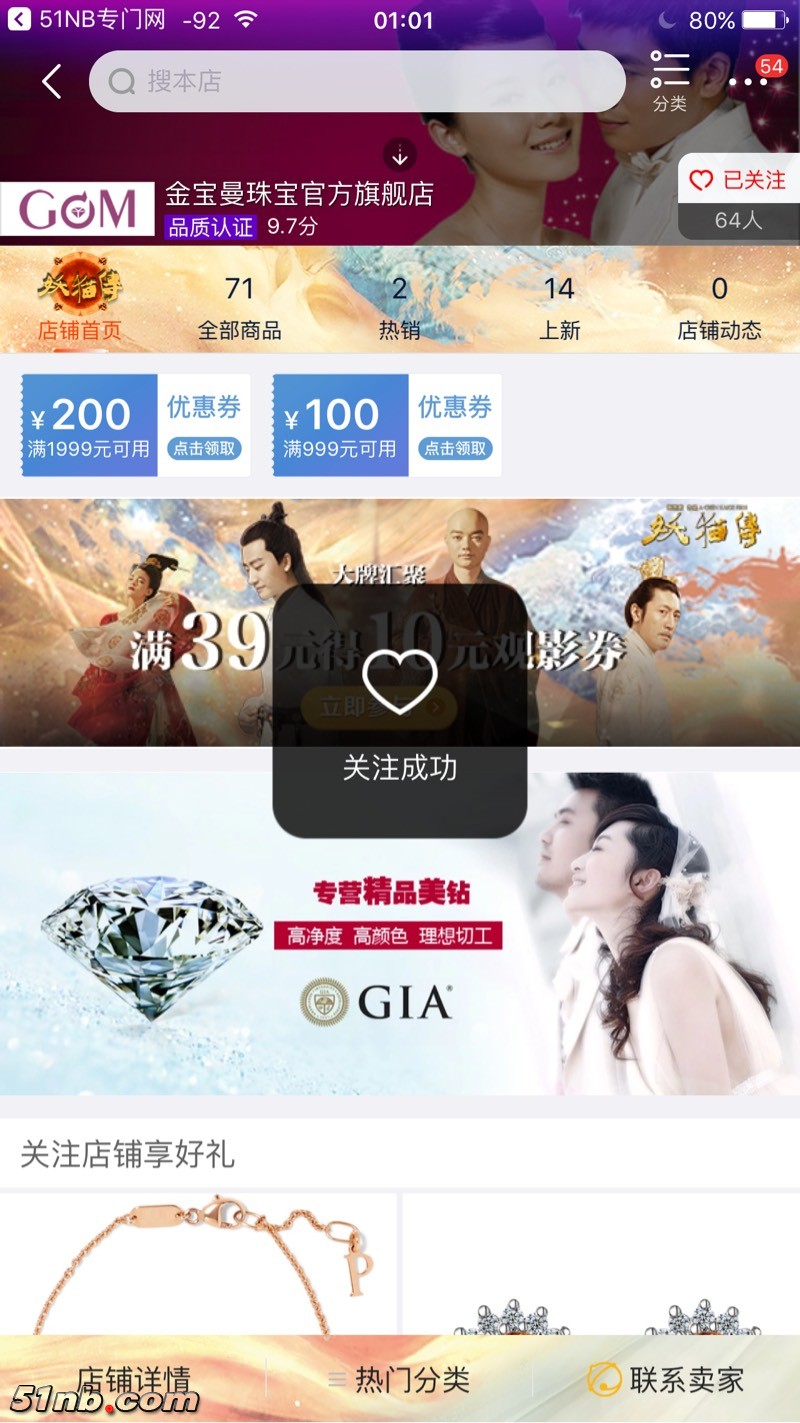Open the three-dot overflow menu
The width and height of the screenshot is (800, 1423).
coord(748,82)
